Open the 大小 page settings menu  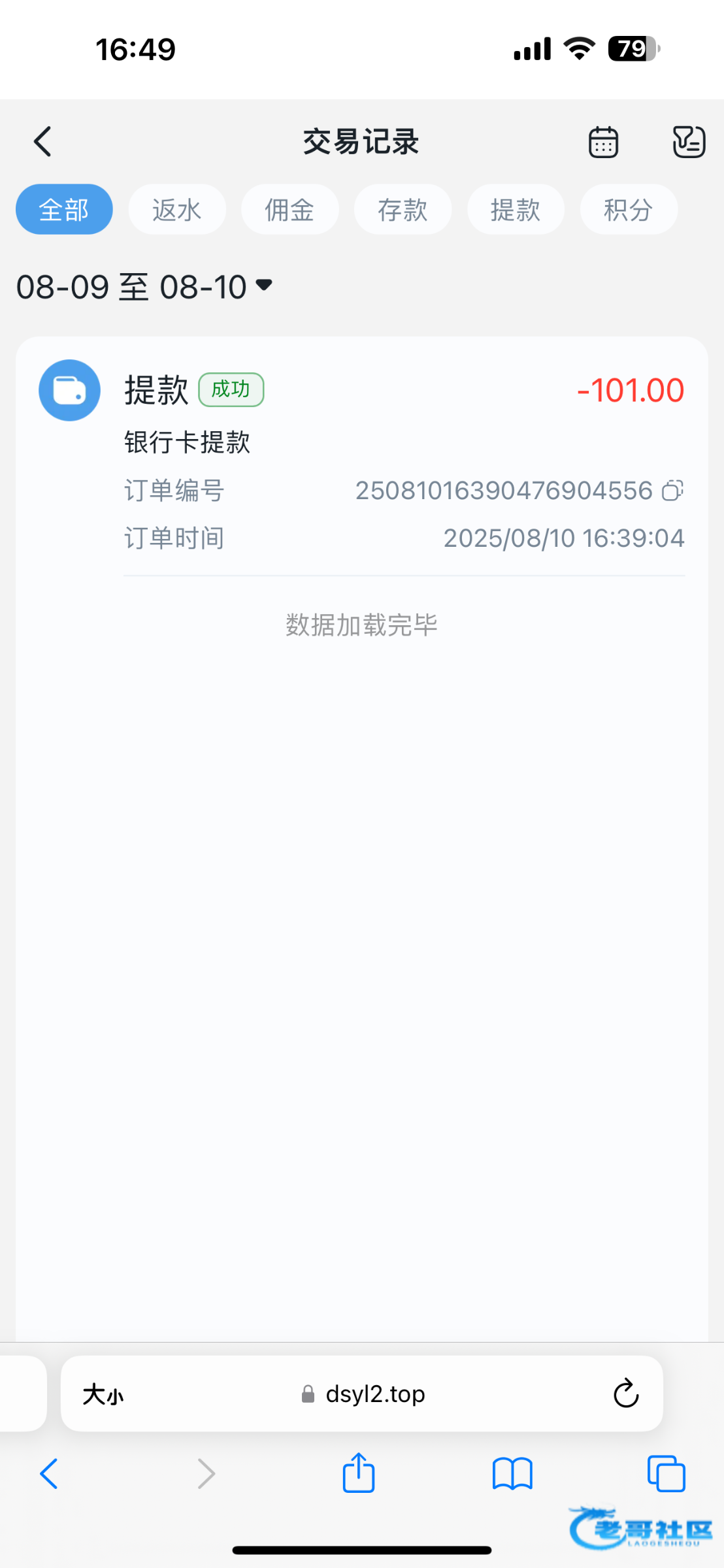click(103, 1394)
